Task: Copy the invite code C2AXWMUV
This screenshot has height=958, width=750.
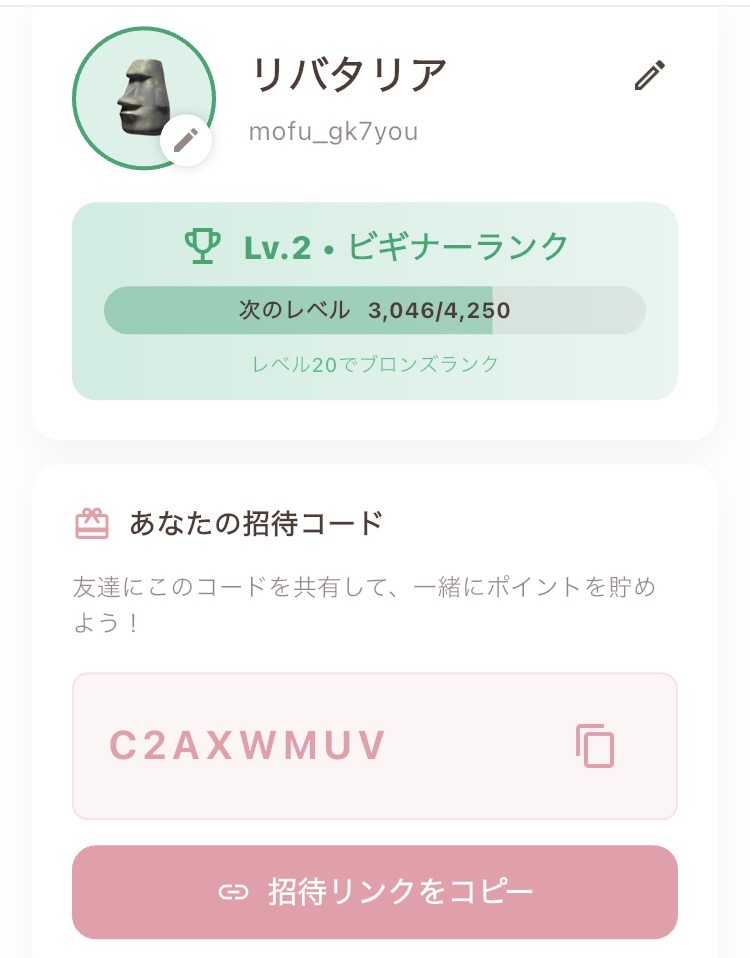Action: 595,746
